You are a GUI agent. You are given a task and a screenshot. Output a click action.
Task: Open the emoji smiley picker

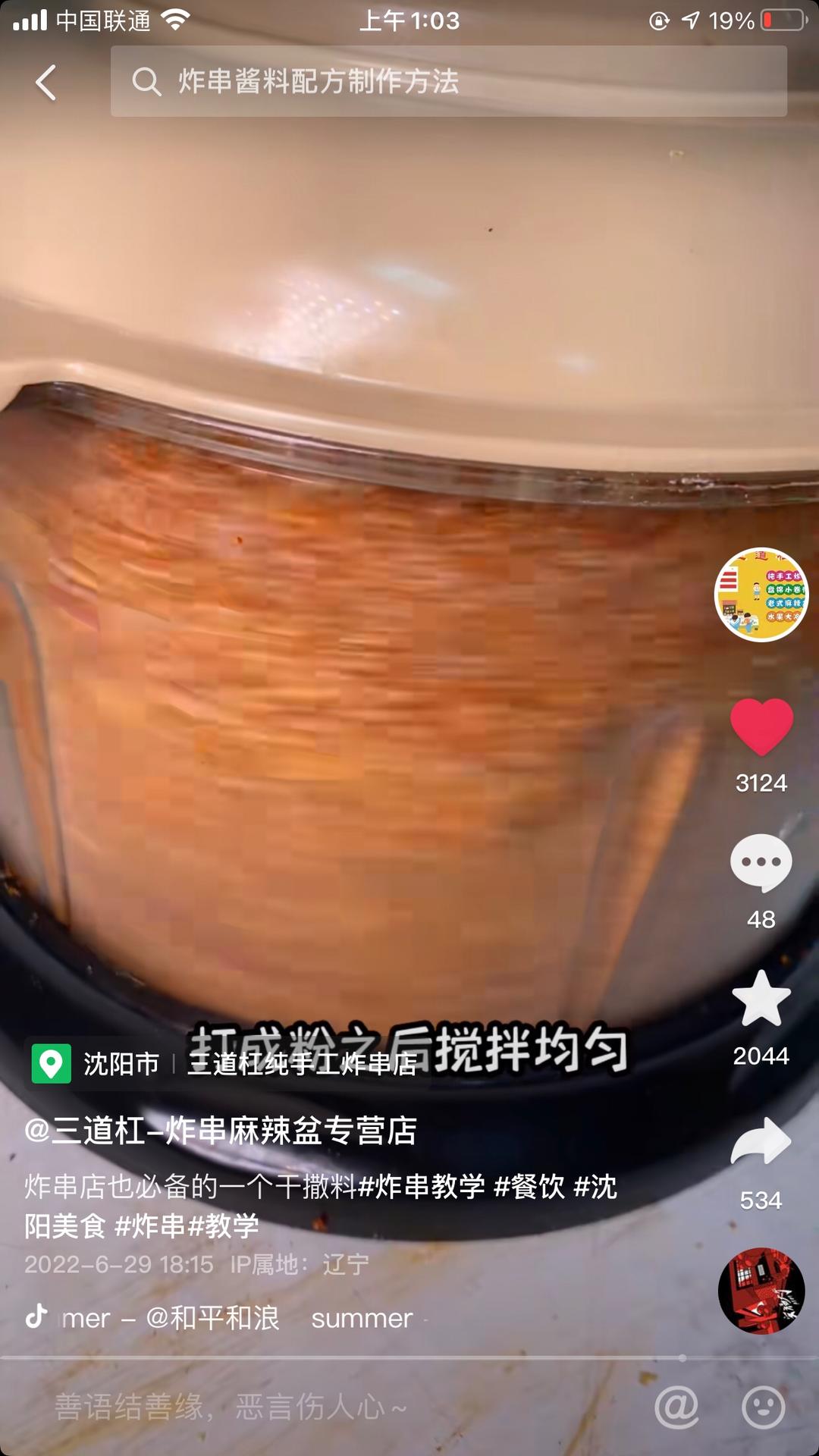pyautogui.click(x=763, y=1407)
